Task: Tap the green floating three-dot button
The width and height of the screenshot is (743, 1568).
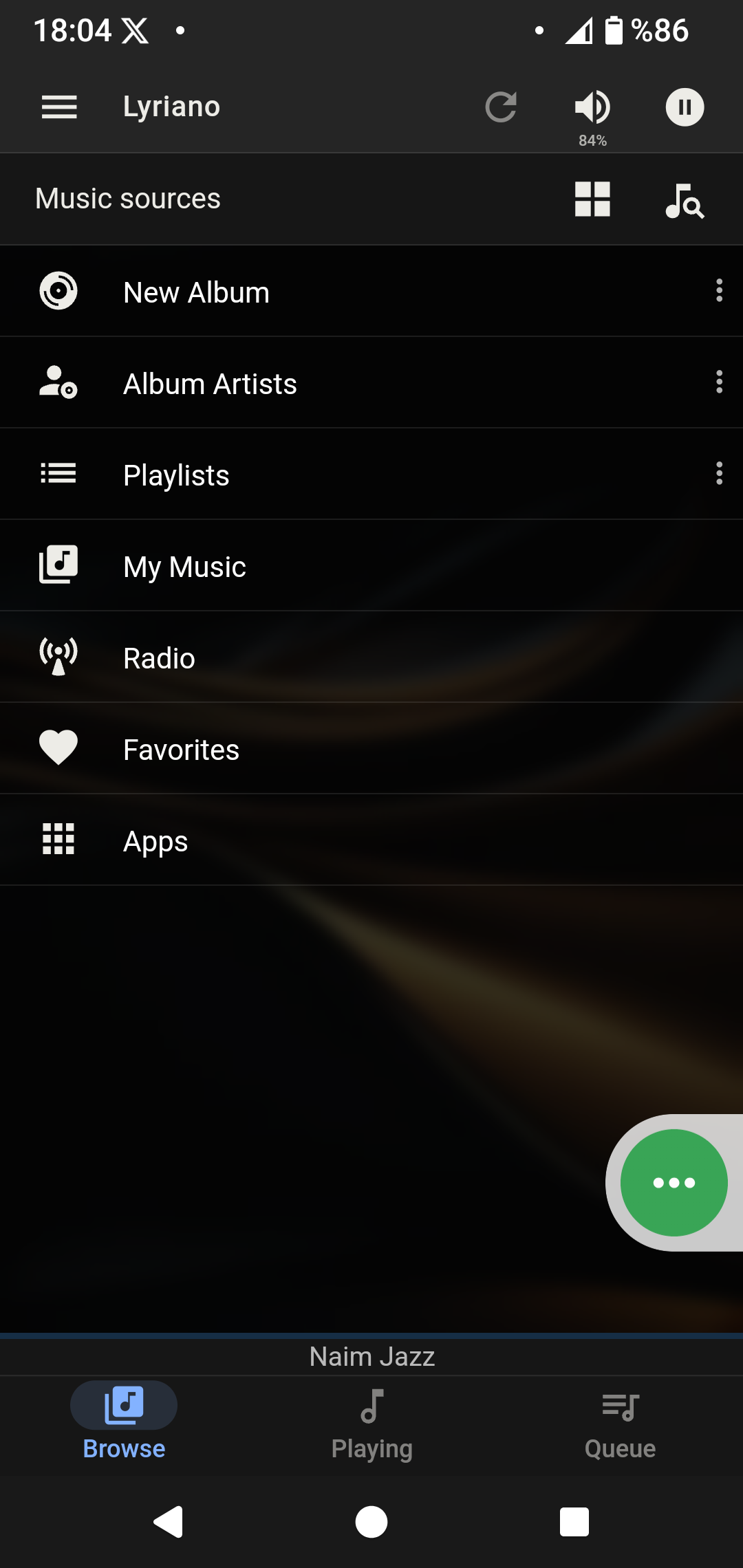Action: [x=674, y=1183]
